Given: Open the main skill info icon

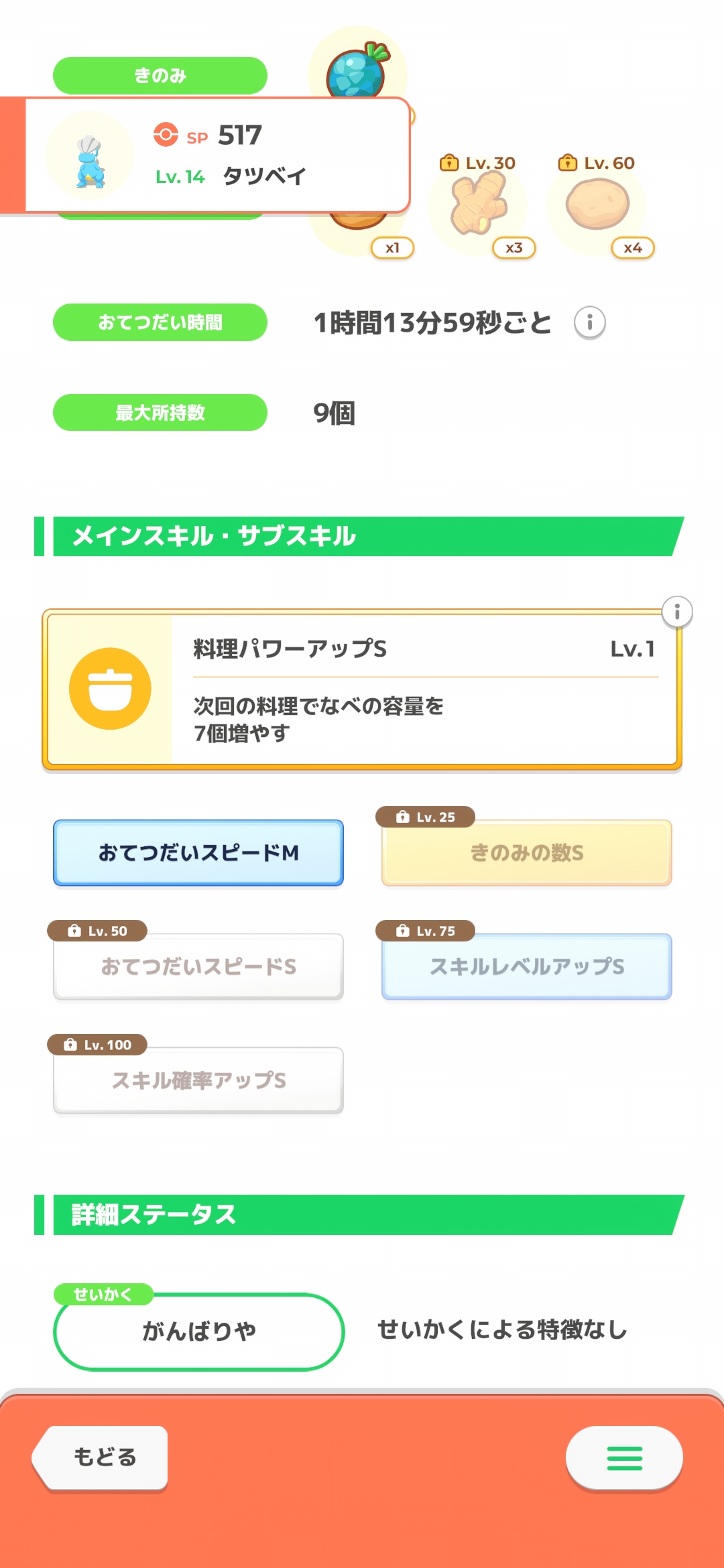Looking at the screenshot, I should click(676, 612).
